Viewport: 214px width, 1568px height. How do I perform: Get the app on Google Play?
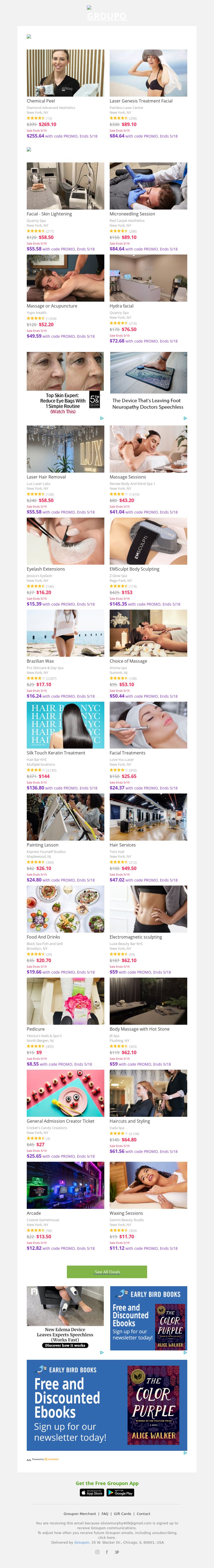point(121,1492)
